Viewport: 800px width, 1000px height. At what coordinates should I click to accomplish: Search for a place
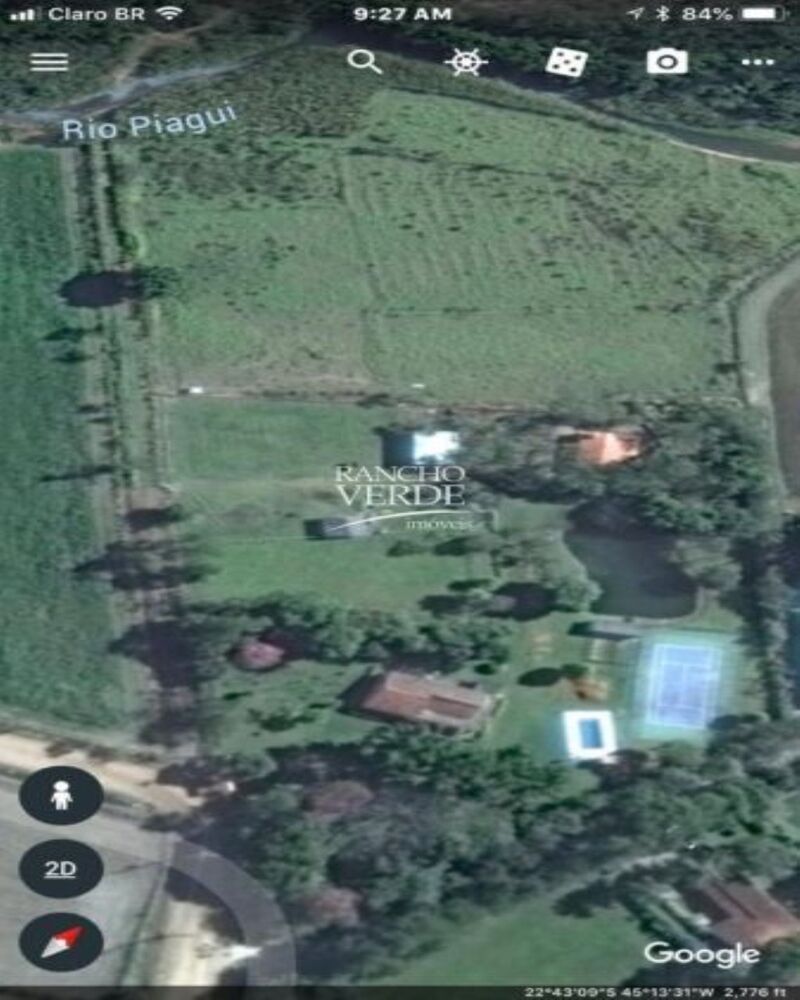(365, 62)
